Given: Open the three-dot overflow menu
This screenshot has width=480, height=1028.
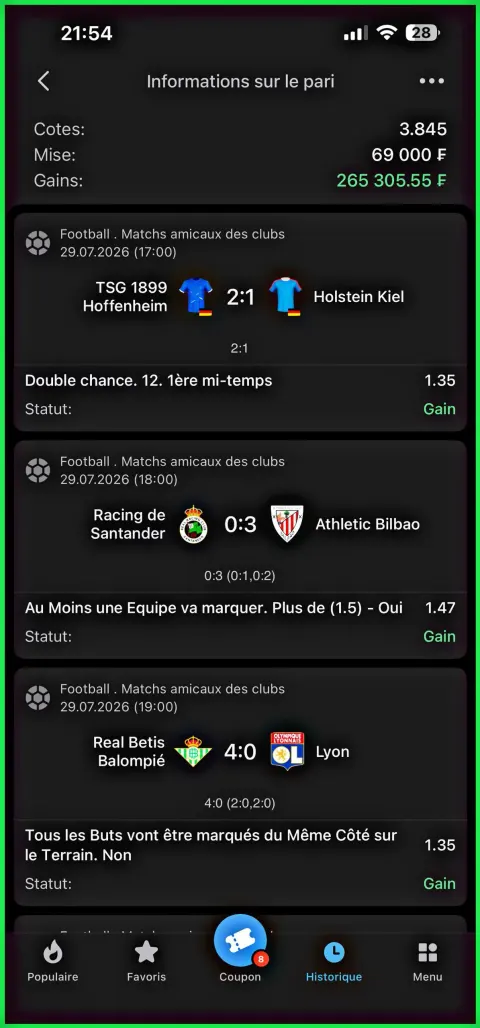Looking at the screenshot, I should (x=431, y=81).
